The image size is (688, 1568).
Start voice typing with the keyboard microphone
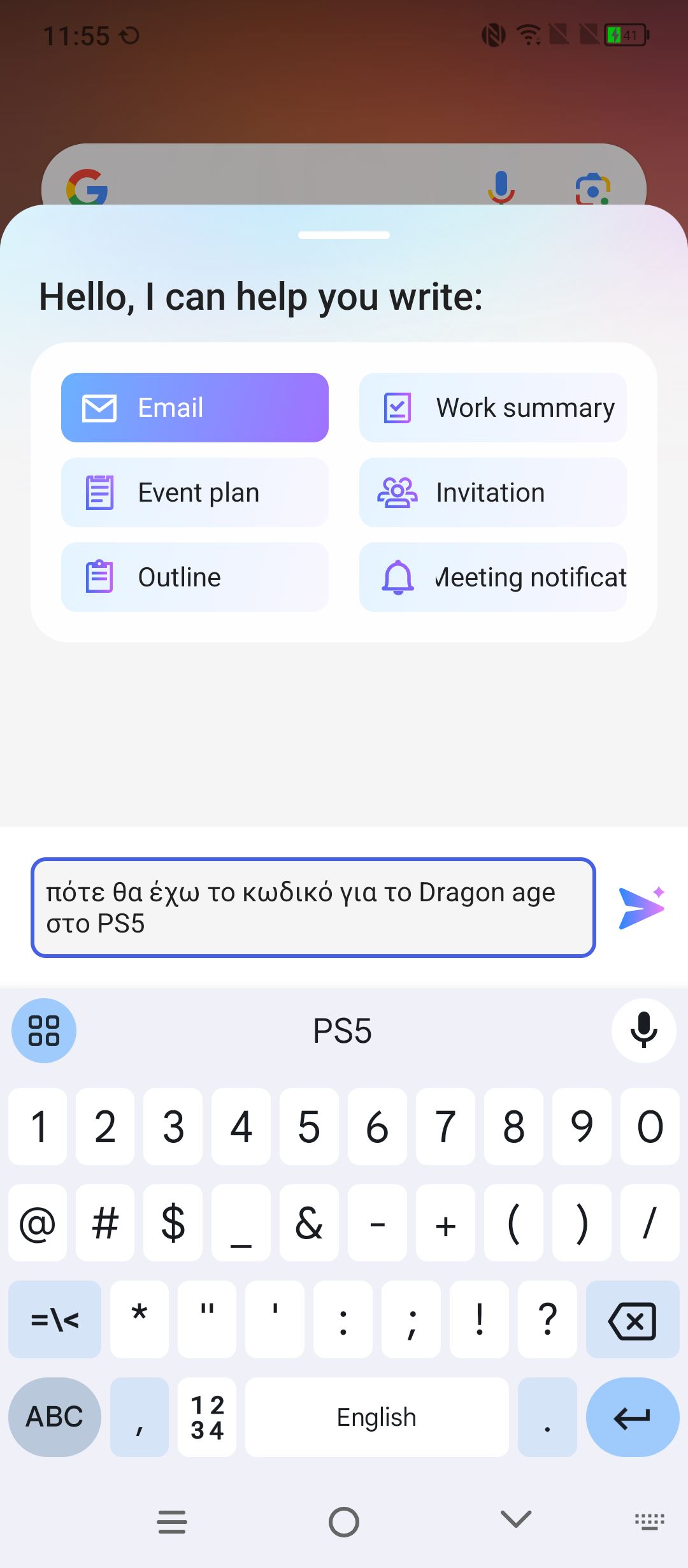pyautogui.click(x=643, y=1031)
